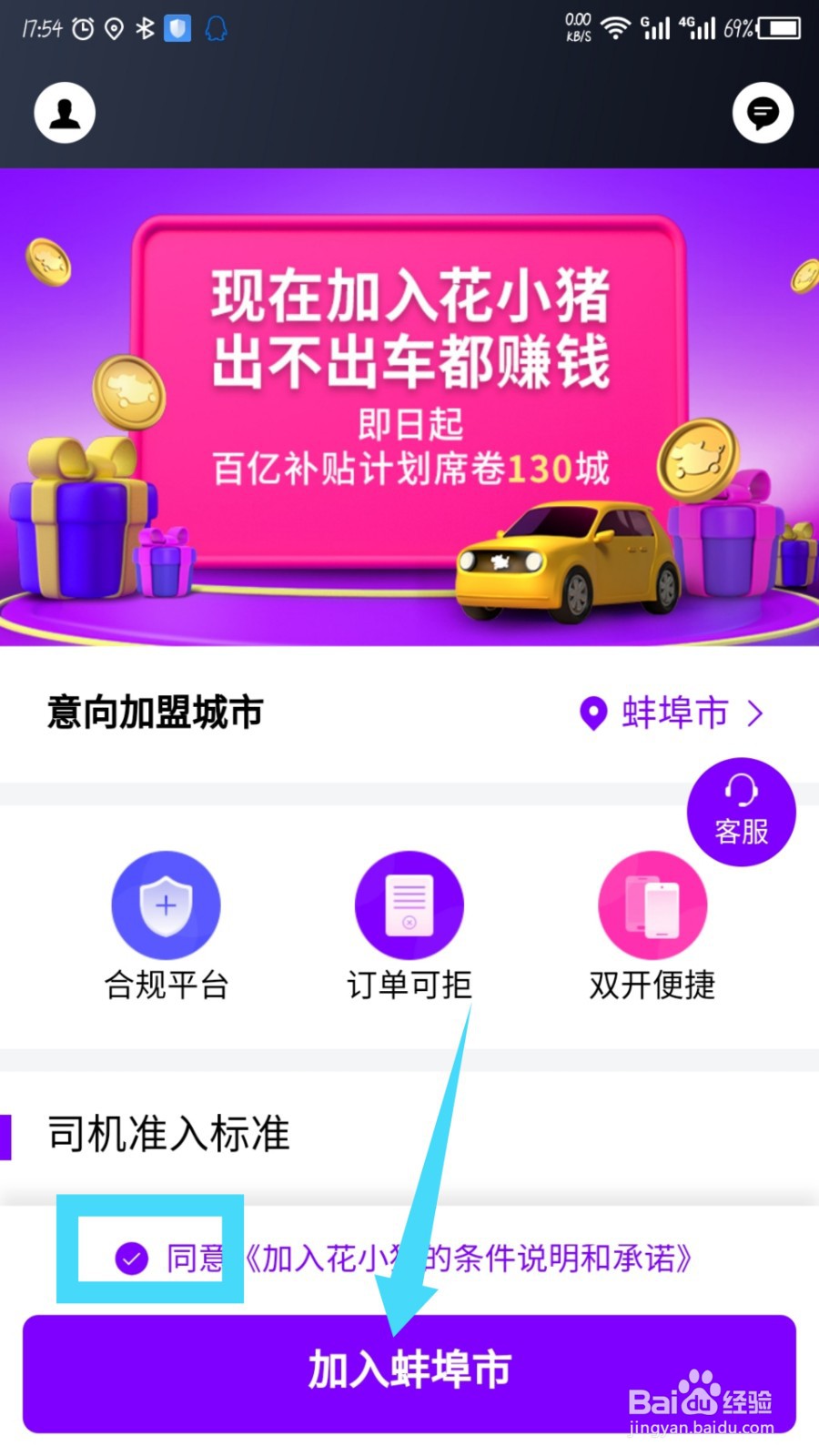Tap the location pin next to 蚌埠市
The height and width of the screenshot is (1456, 819).
coord(595,713)
